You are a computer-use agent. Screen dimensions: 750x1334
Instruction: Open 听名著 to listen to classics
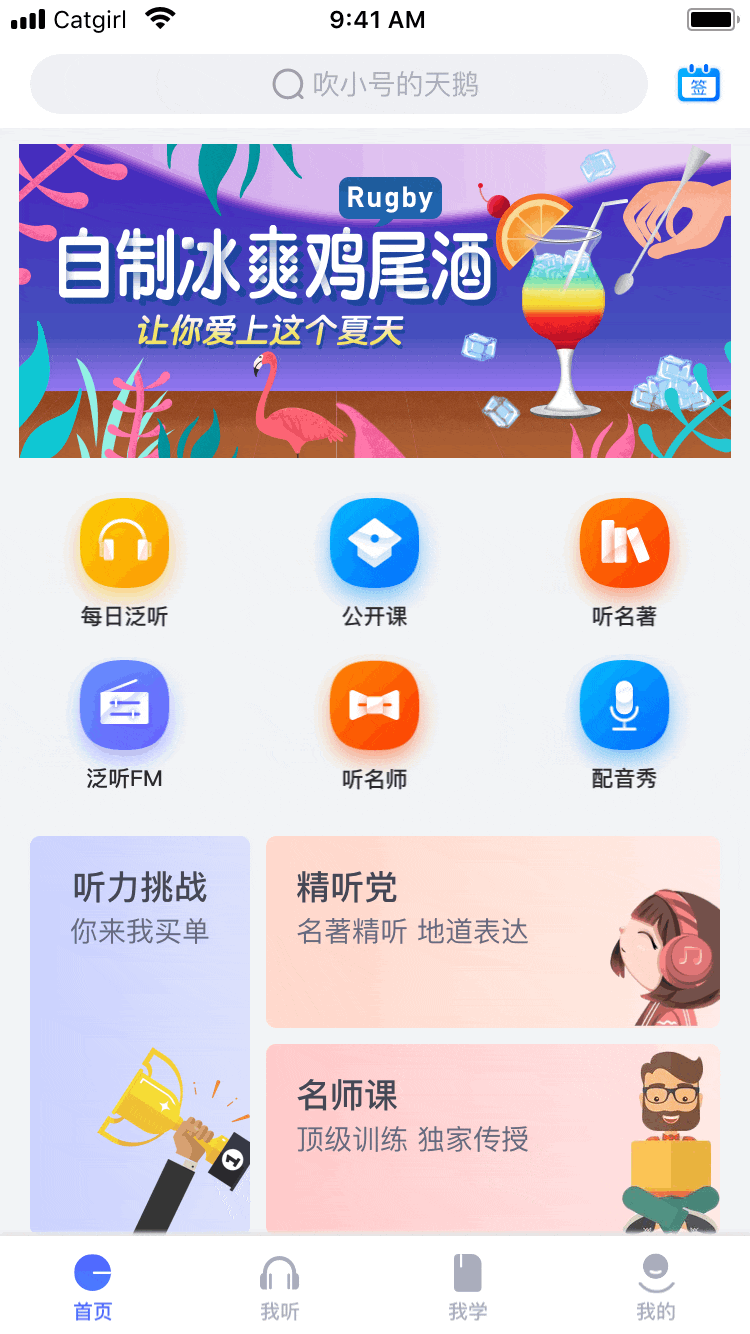(624, 543)
